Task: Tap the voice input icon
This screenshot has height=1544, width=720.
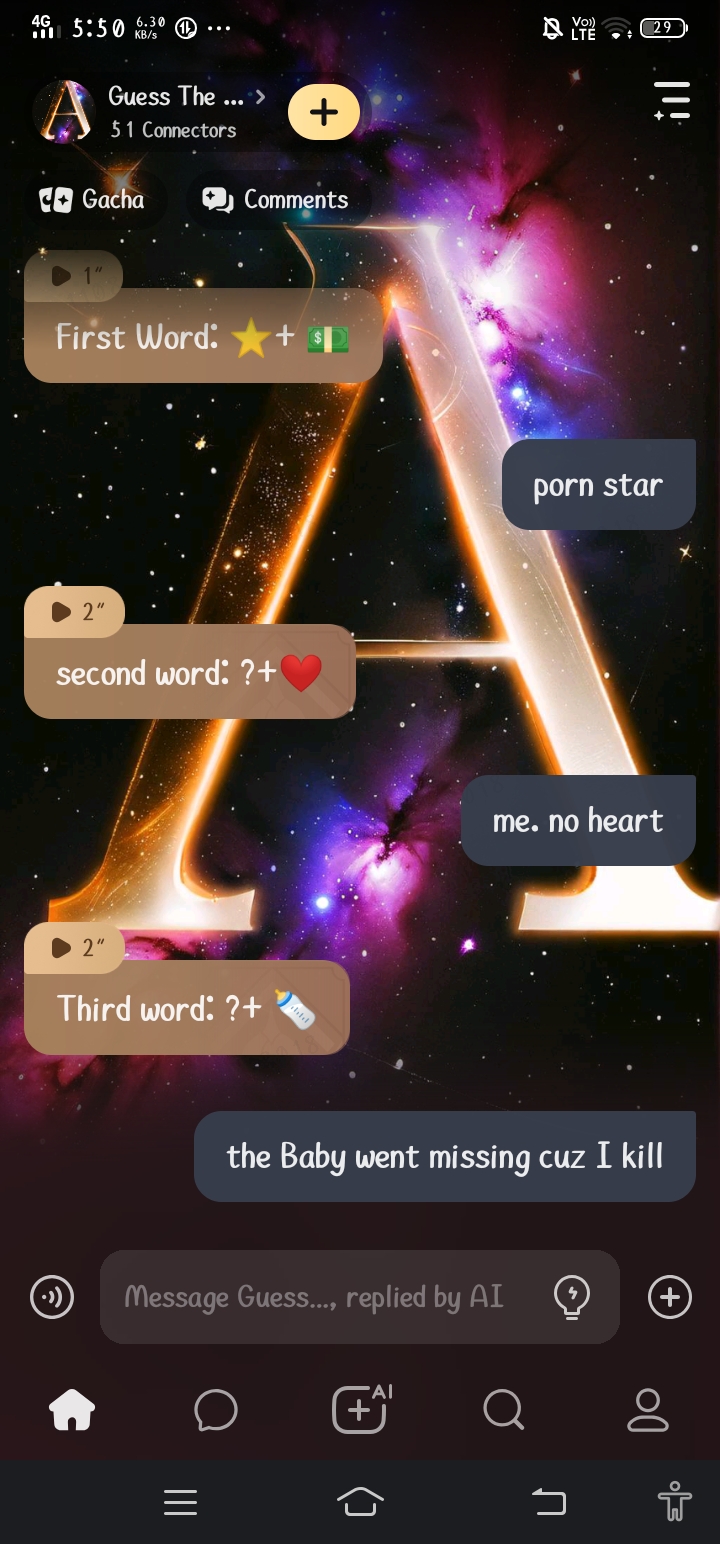Action: tap(52, 1298)
